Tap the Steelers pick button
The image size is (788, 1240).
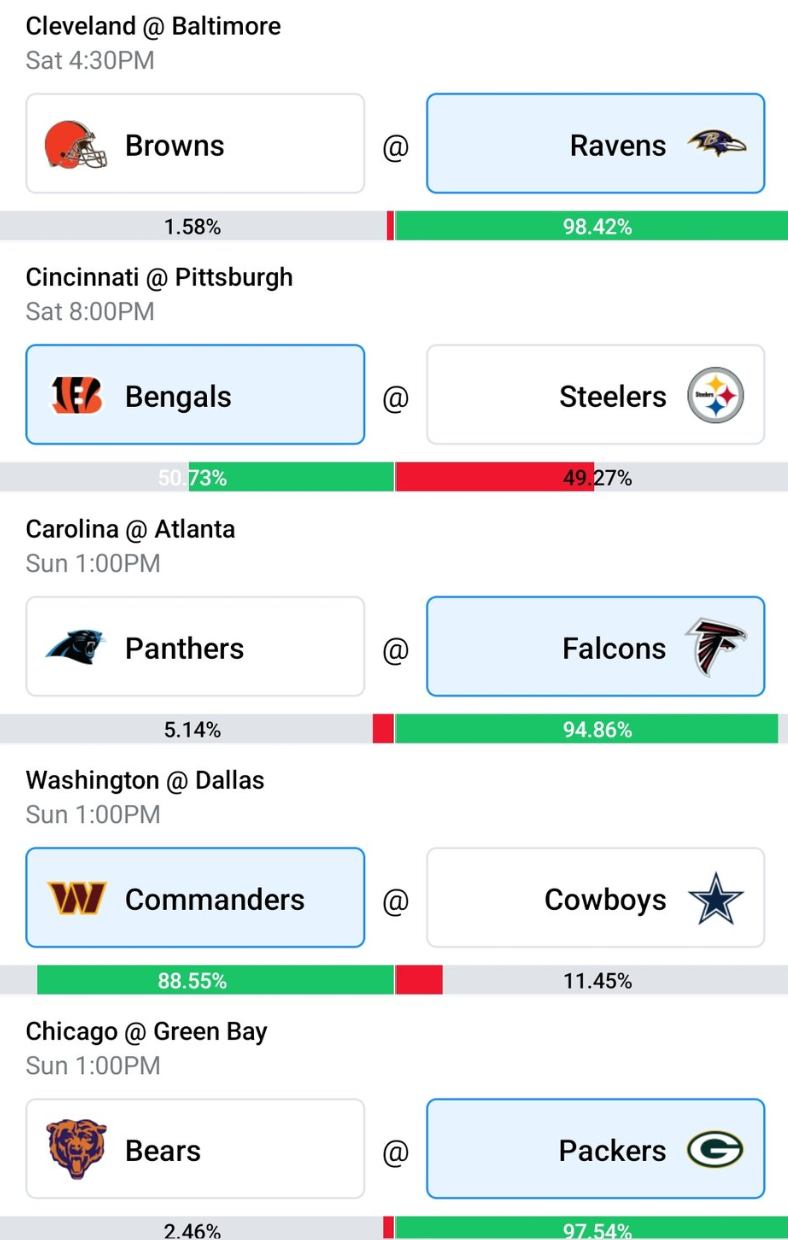(x=596, y=395)
